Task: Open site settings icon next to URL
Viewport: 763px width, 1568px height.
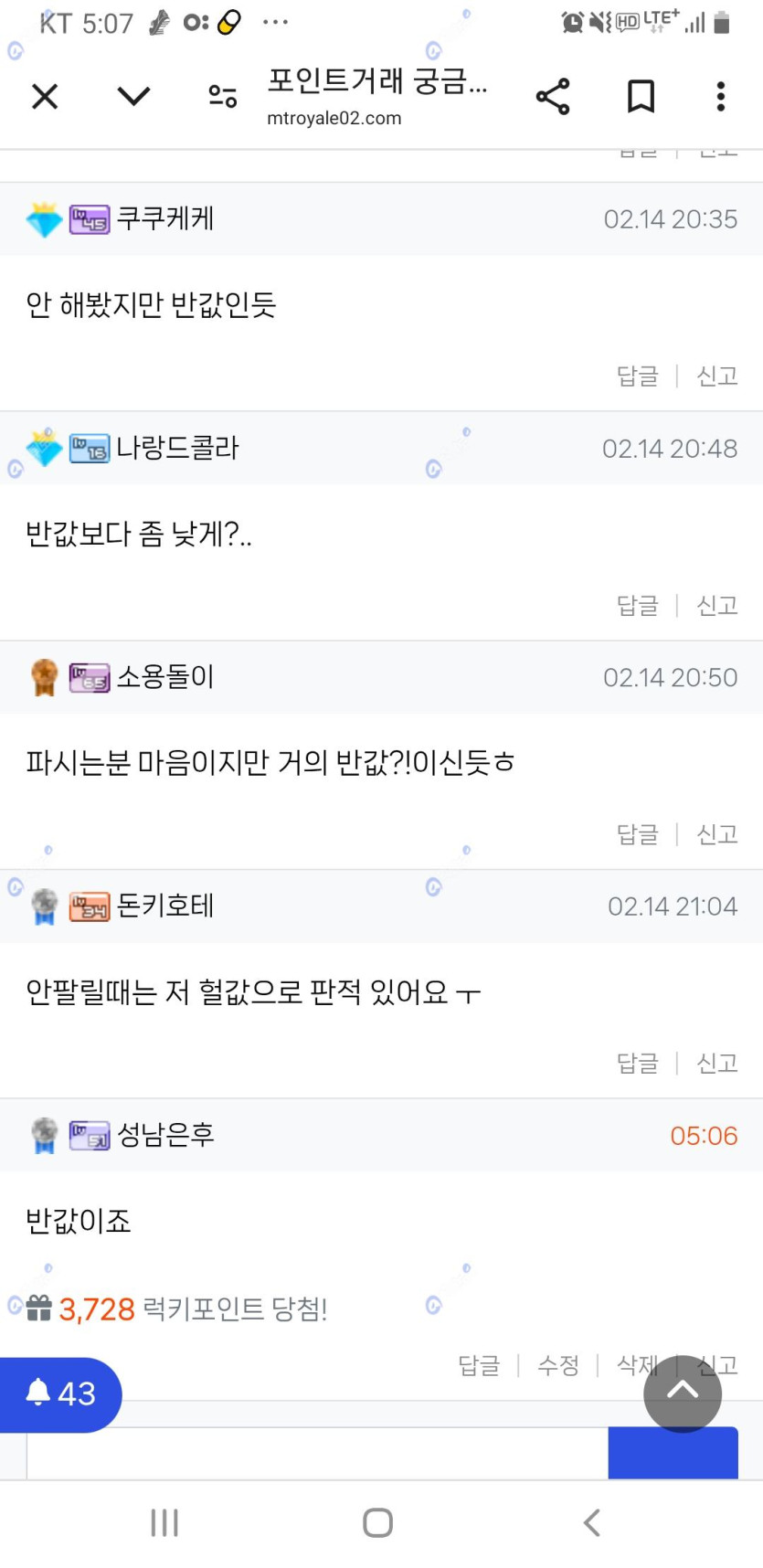Action: click(x=222, y=96)
